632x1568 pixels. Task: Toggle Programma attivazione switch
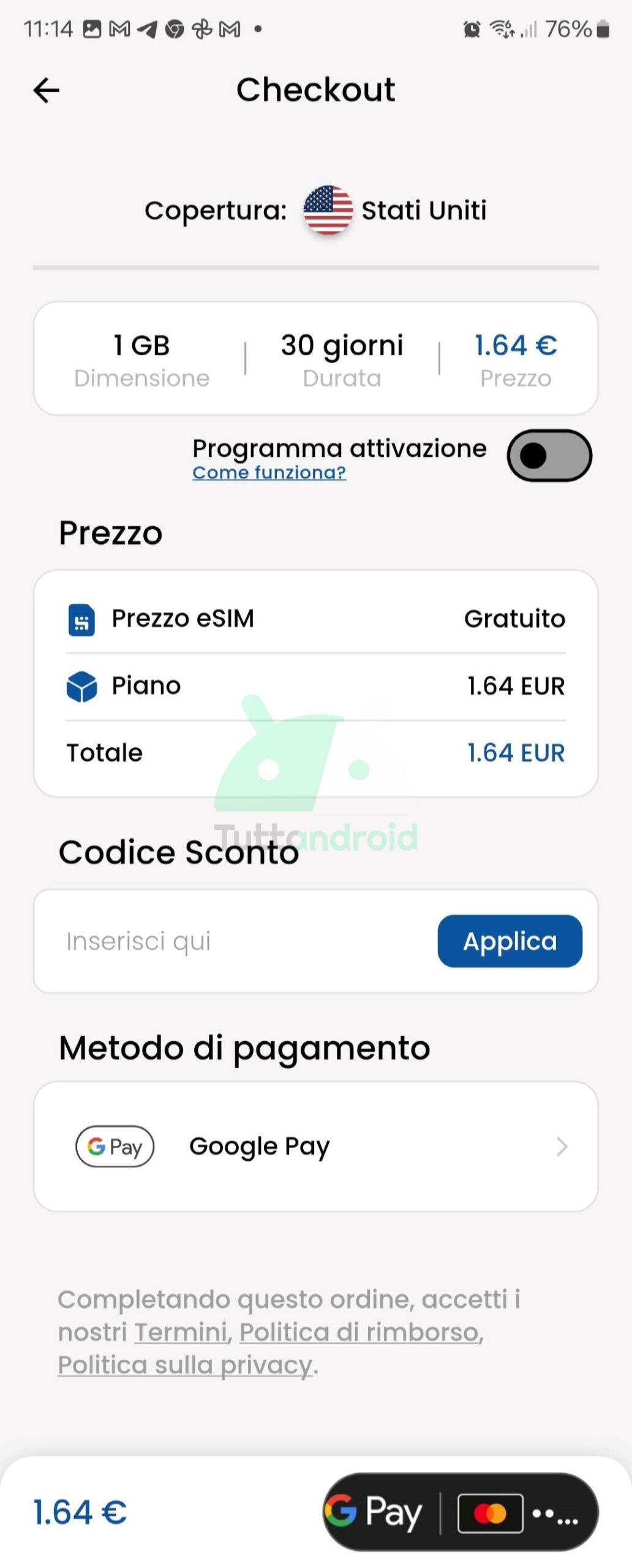coord(549,455)
